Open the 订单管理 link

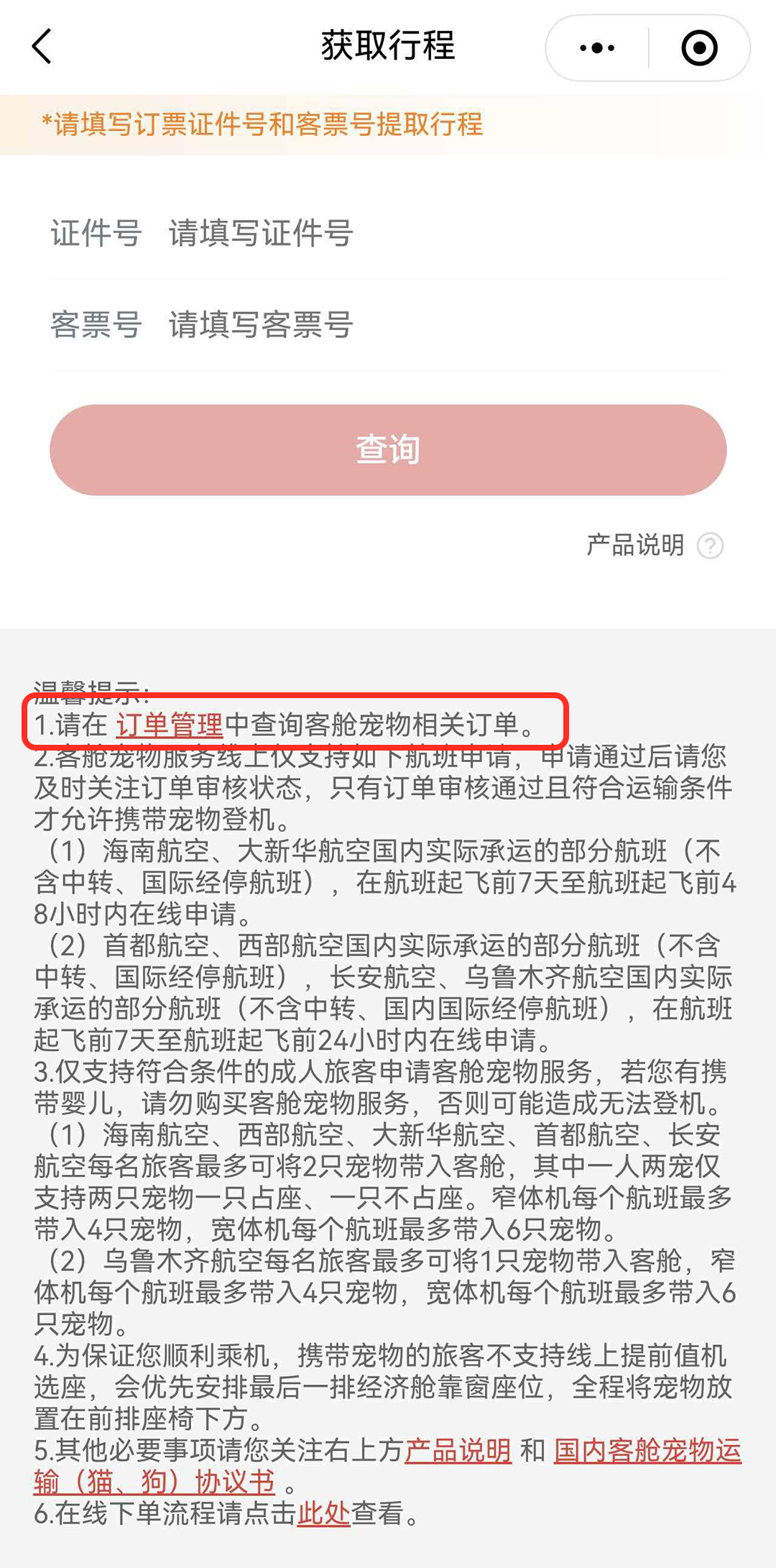[x=170, y=725]
